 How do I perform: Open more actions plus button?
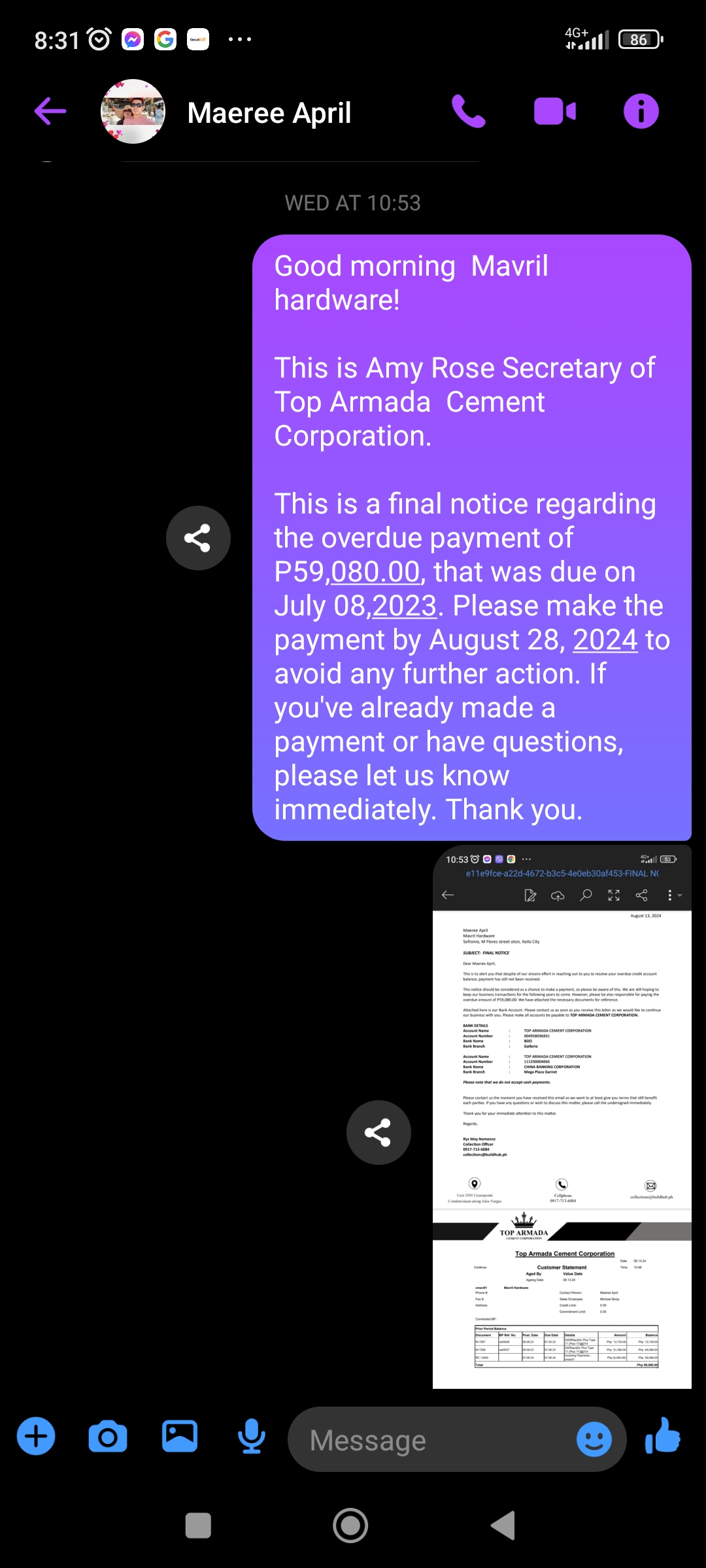coord(36,1437)
